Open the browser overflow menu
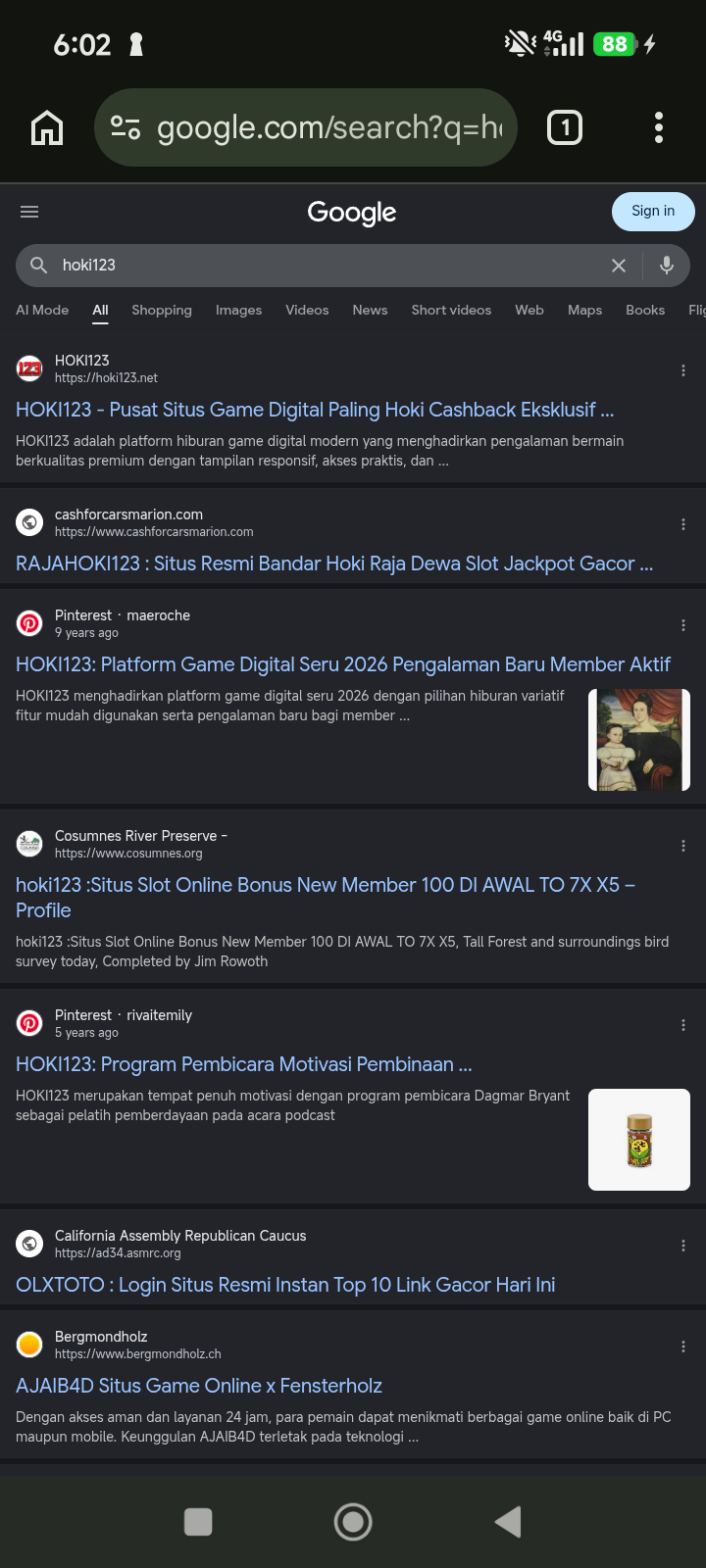 pos(659,127)
